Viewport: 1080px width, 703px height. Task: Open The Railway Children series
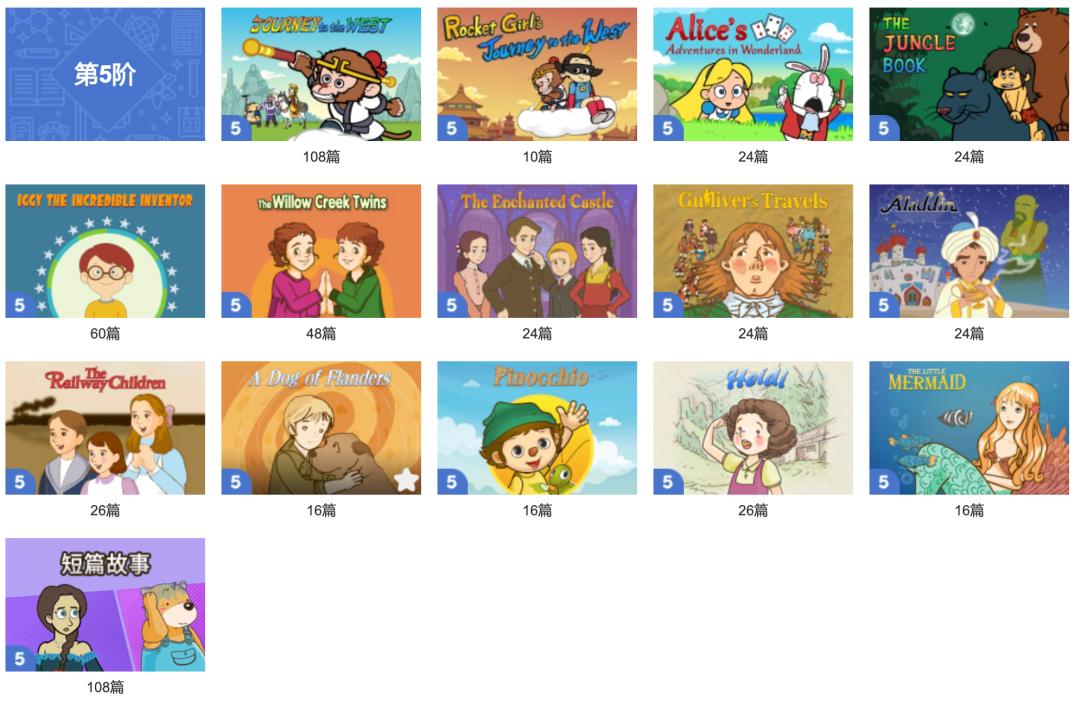(105, 428)
